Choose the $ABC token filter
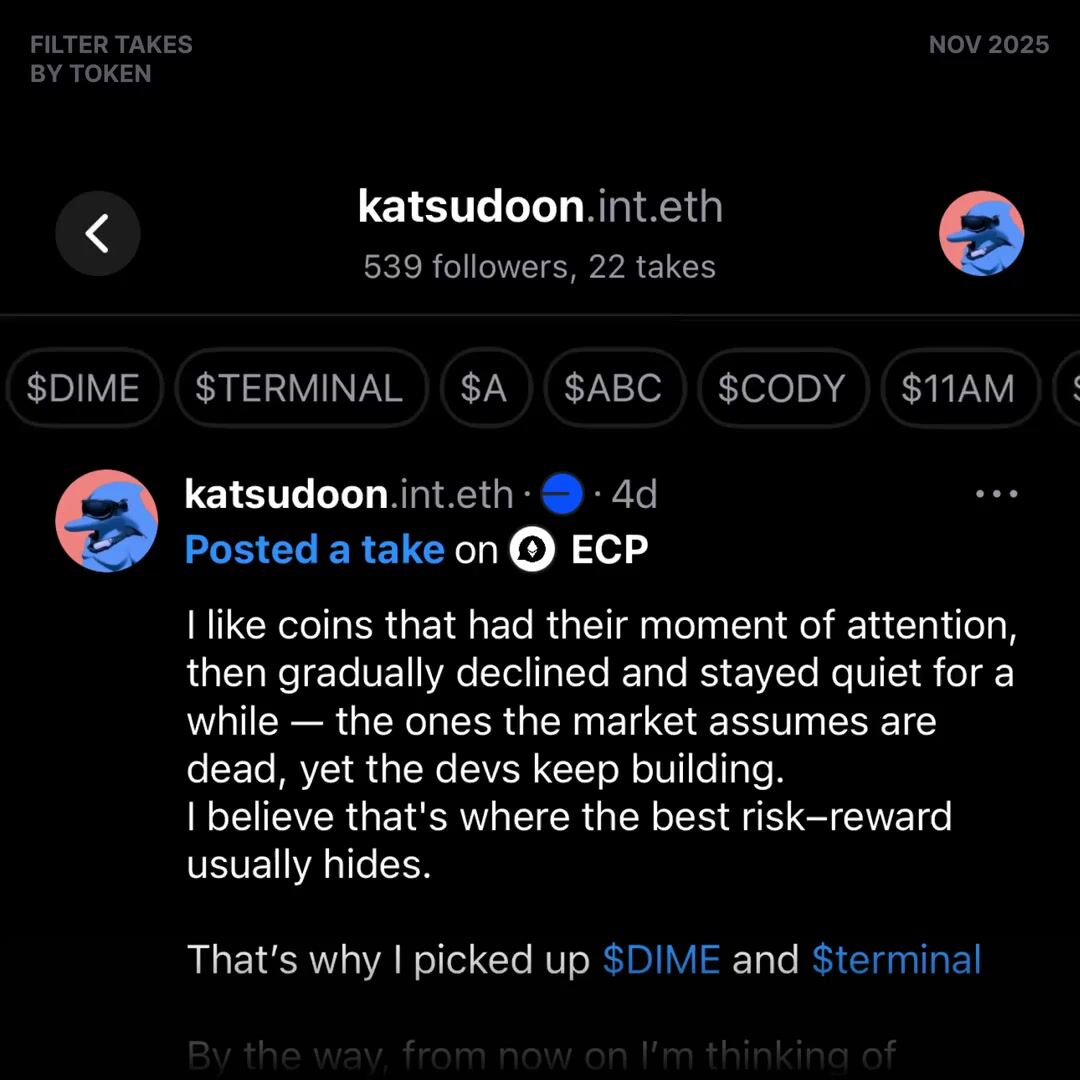This screenshot has width=1080, height=1080. click(613, 388)
